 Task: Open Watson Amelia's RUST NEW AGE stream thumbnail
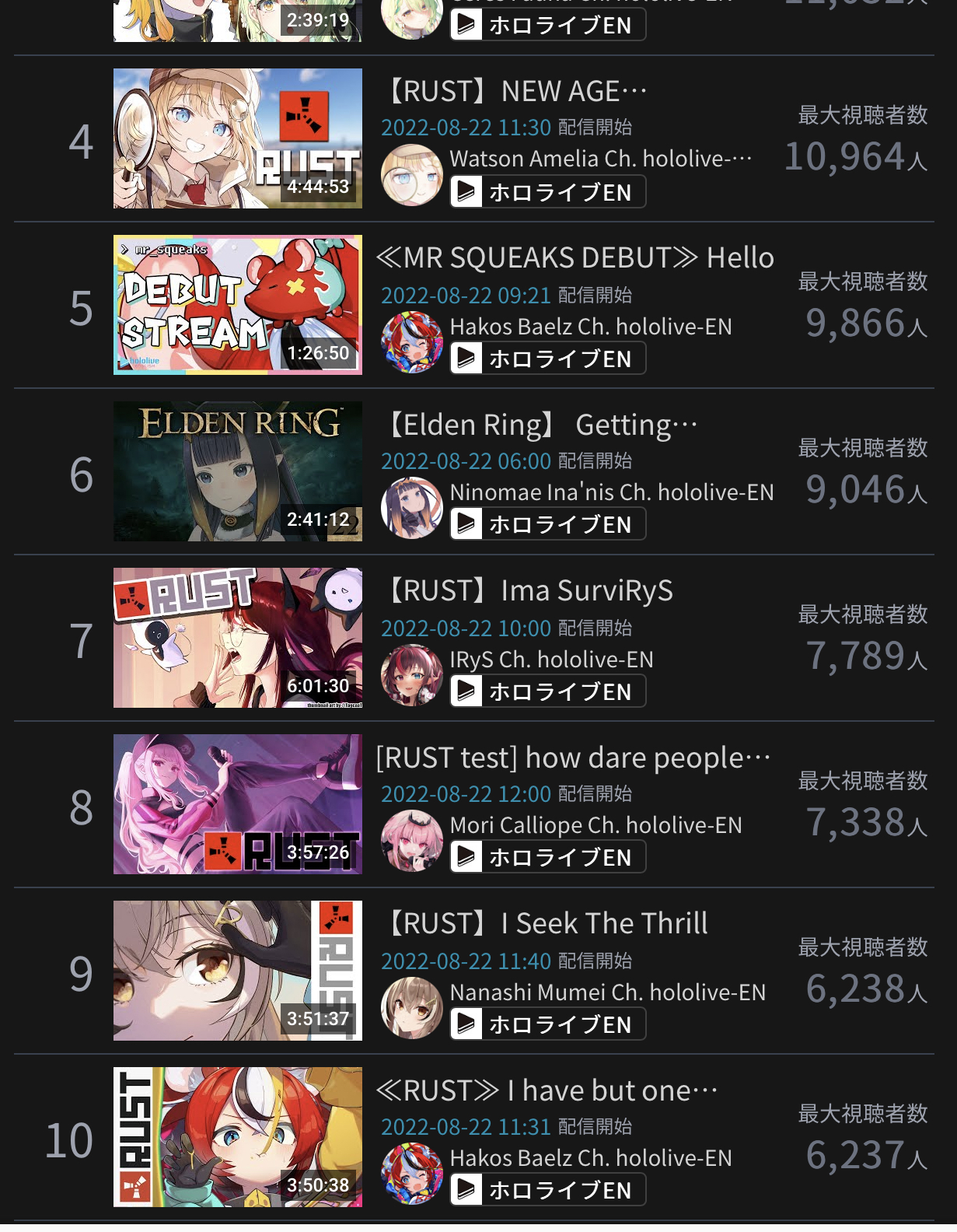[237, 138]
